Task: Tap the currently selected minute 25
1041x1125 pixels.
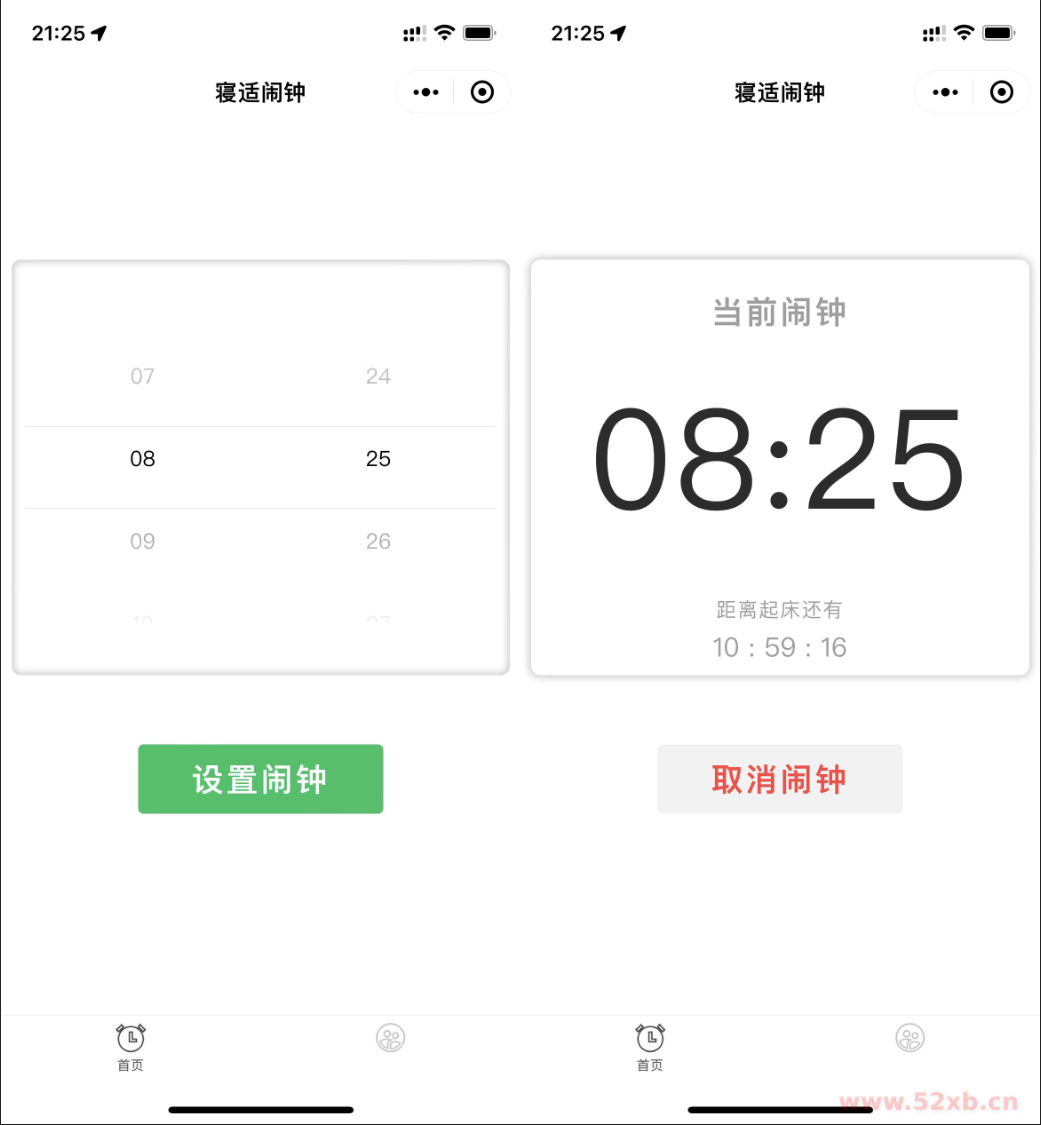Action: (378, 459)
